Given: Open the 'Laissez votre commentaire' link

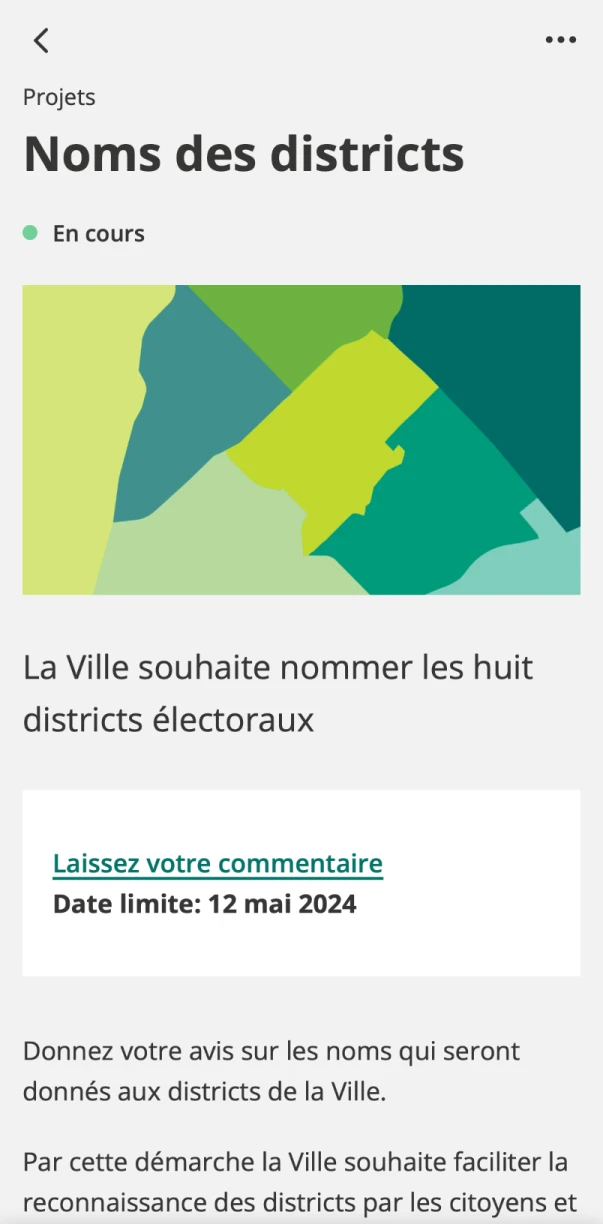Looking at the screenshot, I should click(217, 864).
